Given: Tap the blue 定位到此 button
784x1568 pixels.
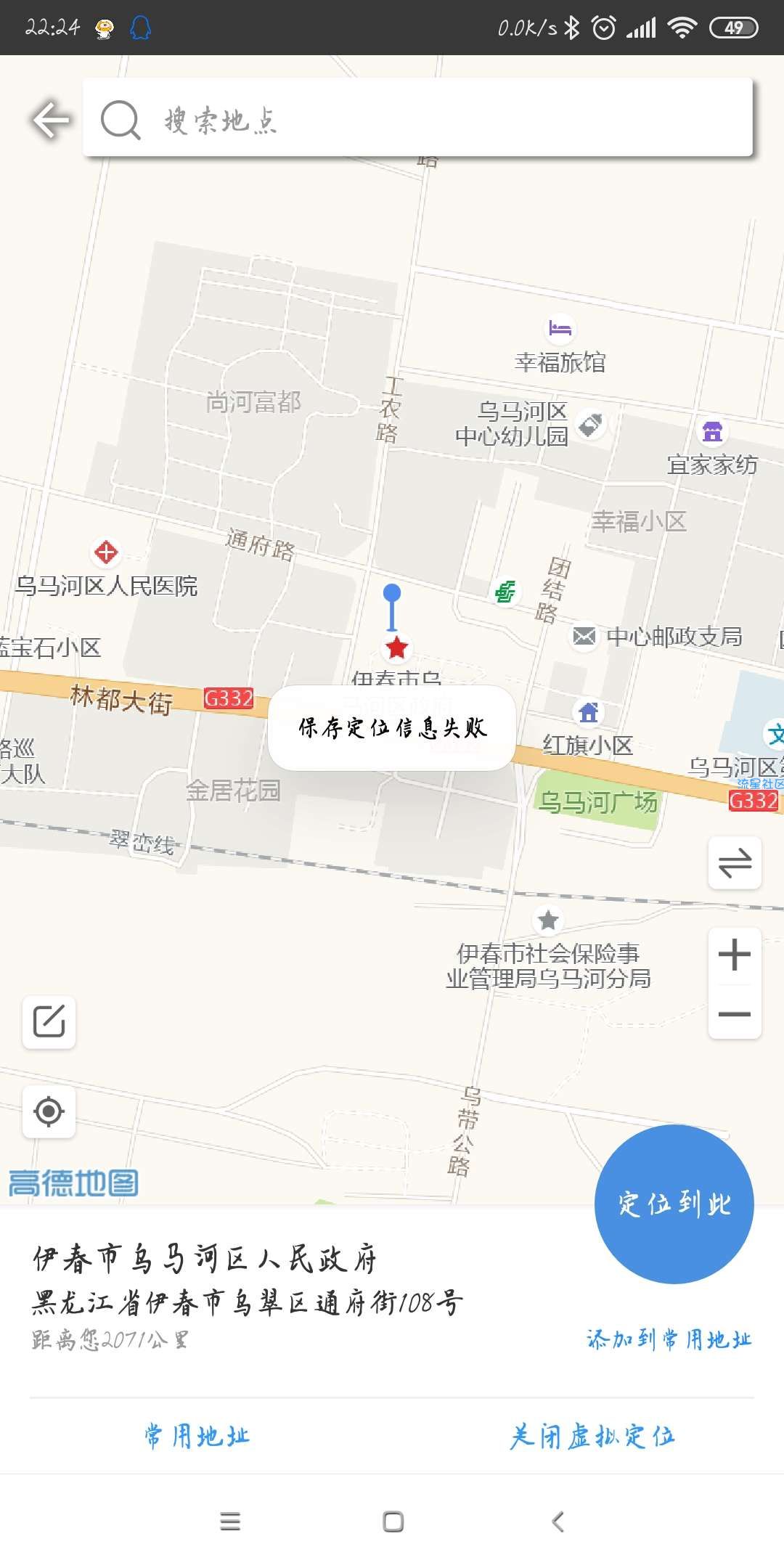Looking at the screenshot, I should 674,1204.
